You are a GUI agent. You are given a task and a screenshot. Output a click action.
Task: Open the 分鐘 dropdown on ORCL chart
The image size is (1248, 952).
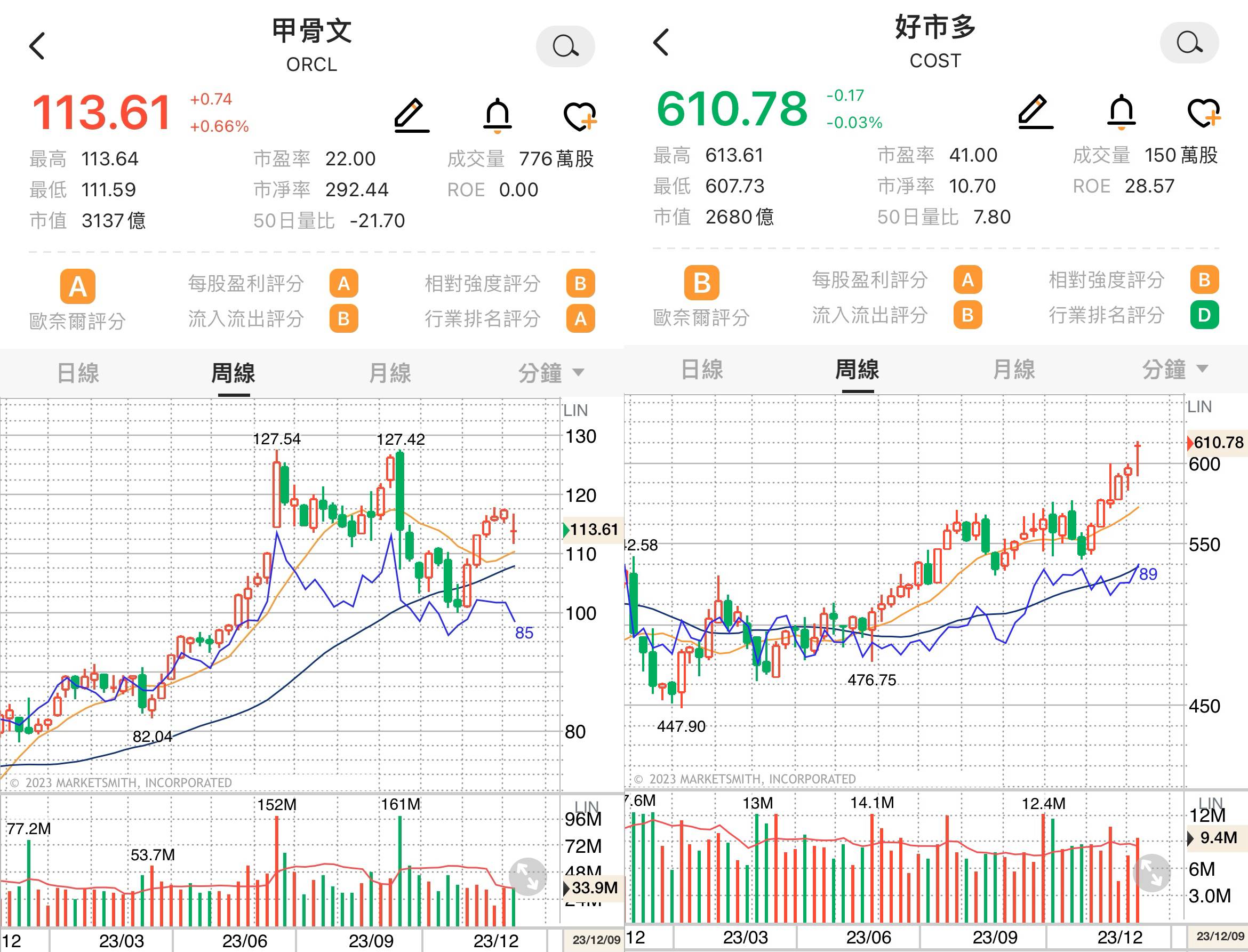click(x=550, y=373)
